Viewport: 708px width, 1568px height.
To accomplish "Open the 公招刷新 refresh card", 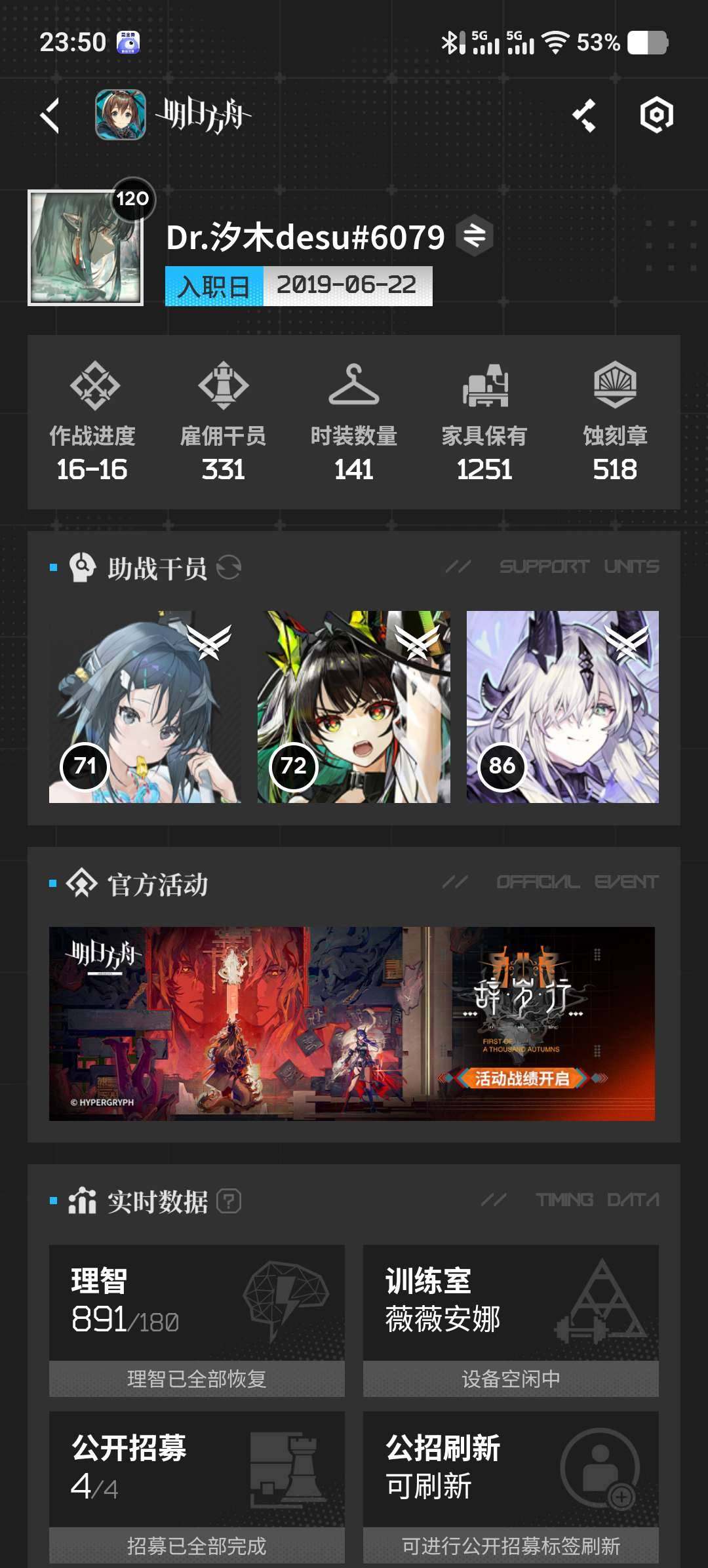I will click(x=511, y=1487).
